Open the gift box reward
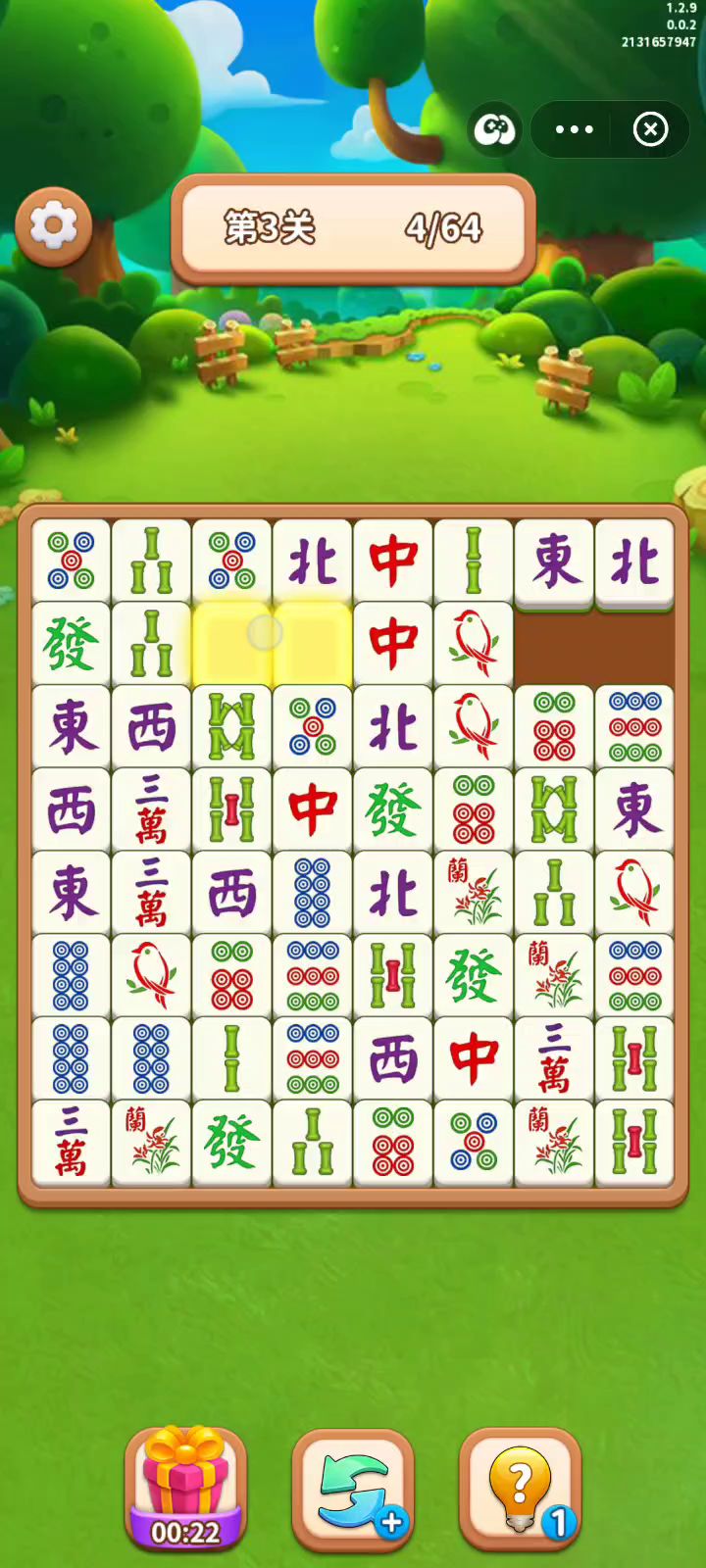 coord(185,1489)
